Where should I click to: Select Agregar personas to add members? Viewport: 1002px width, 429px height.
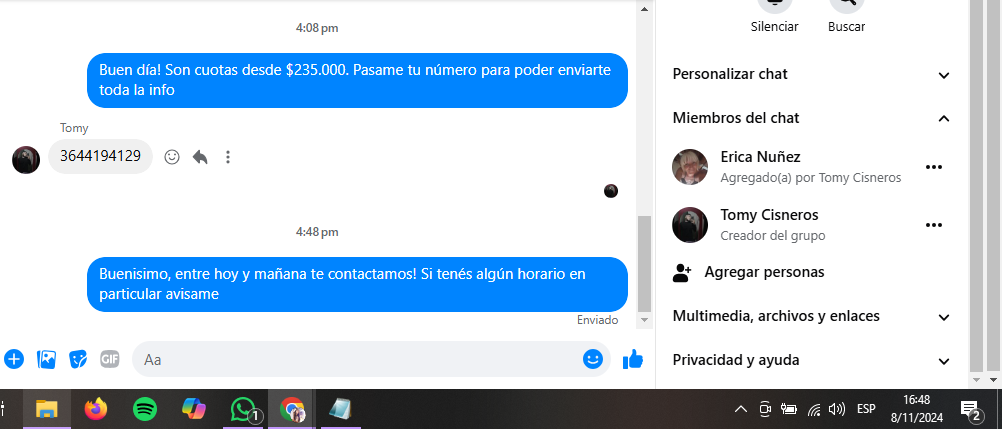tap(763, 272)
